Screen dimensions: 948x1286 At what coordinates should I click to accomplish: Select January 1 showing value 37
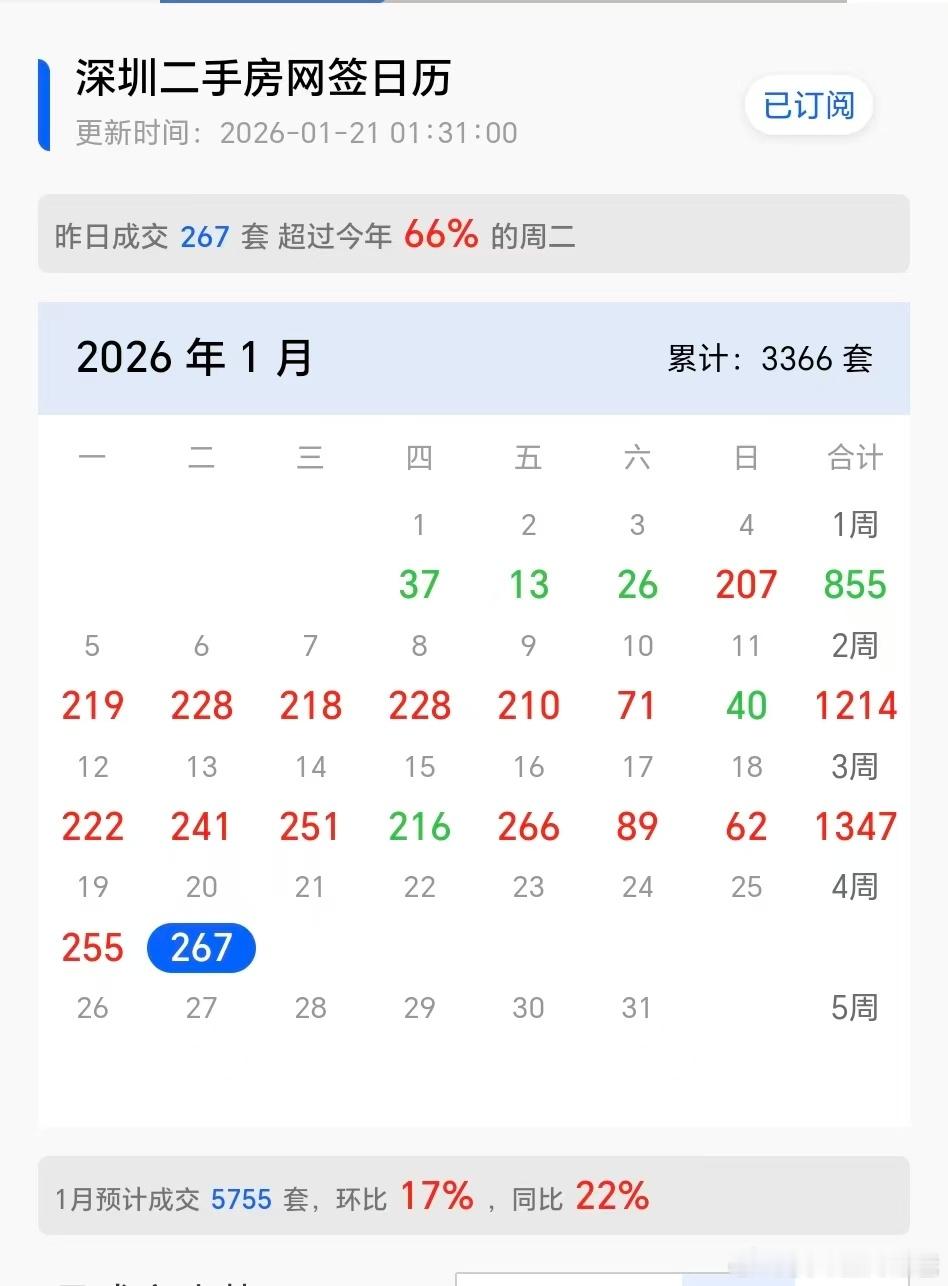pyautogui.click(x=419, y=585)
